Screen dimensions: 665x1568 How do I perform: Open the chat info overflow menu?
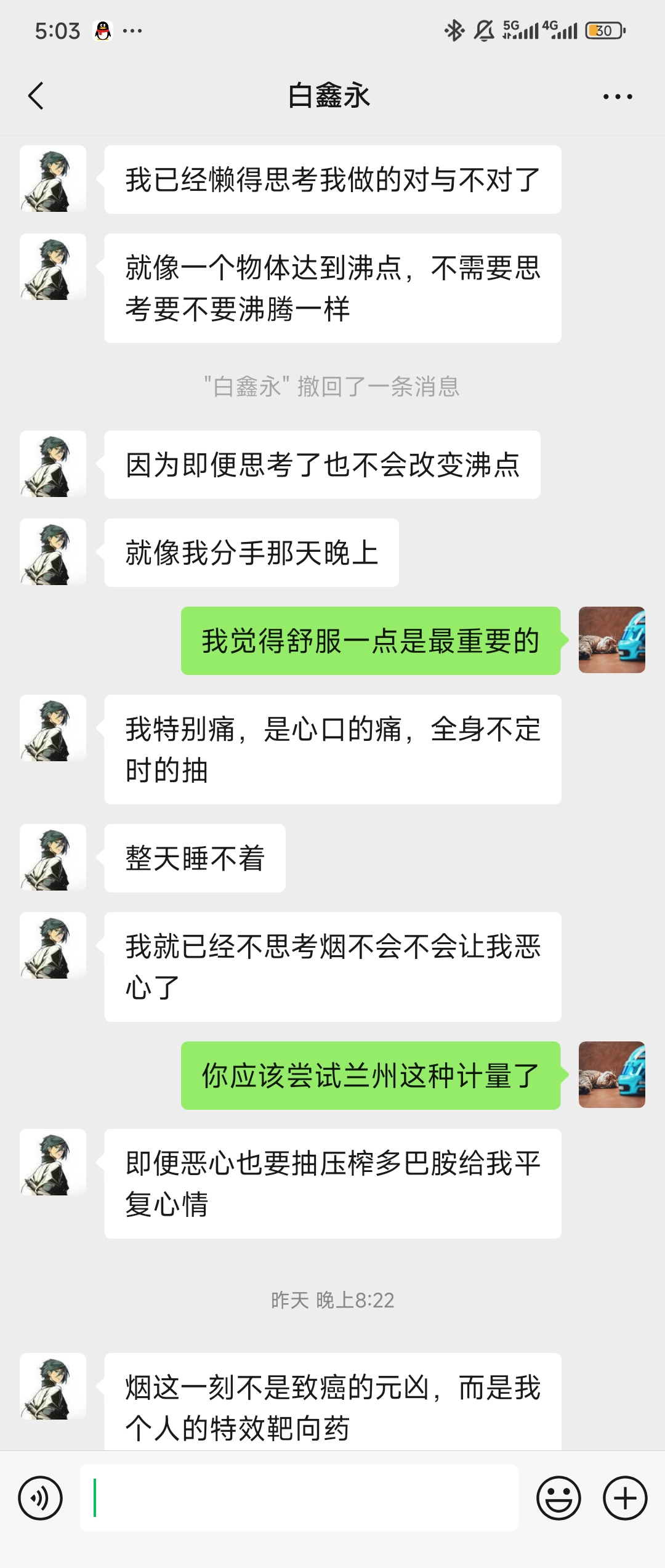point(617,97)
